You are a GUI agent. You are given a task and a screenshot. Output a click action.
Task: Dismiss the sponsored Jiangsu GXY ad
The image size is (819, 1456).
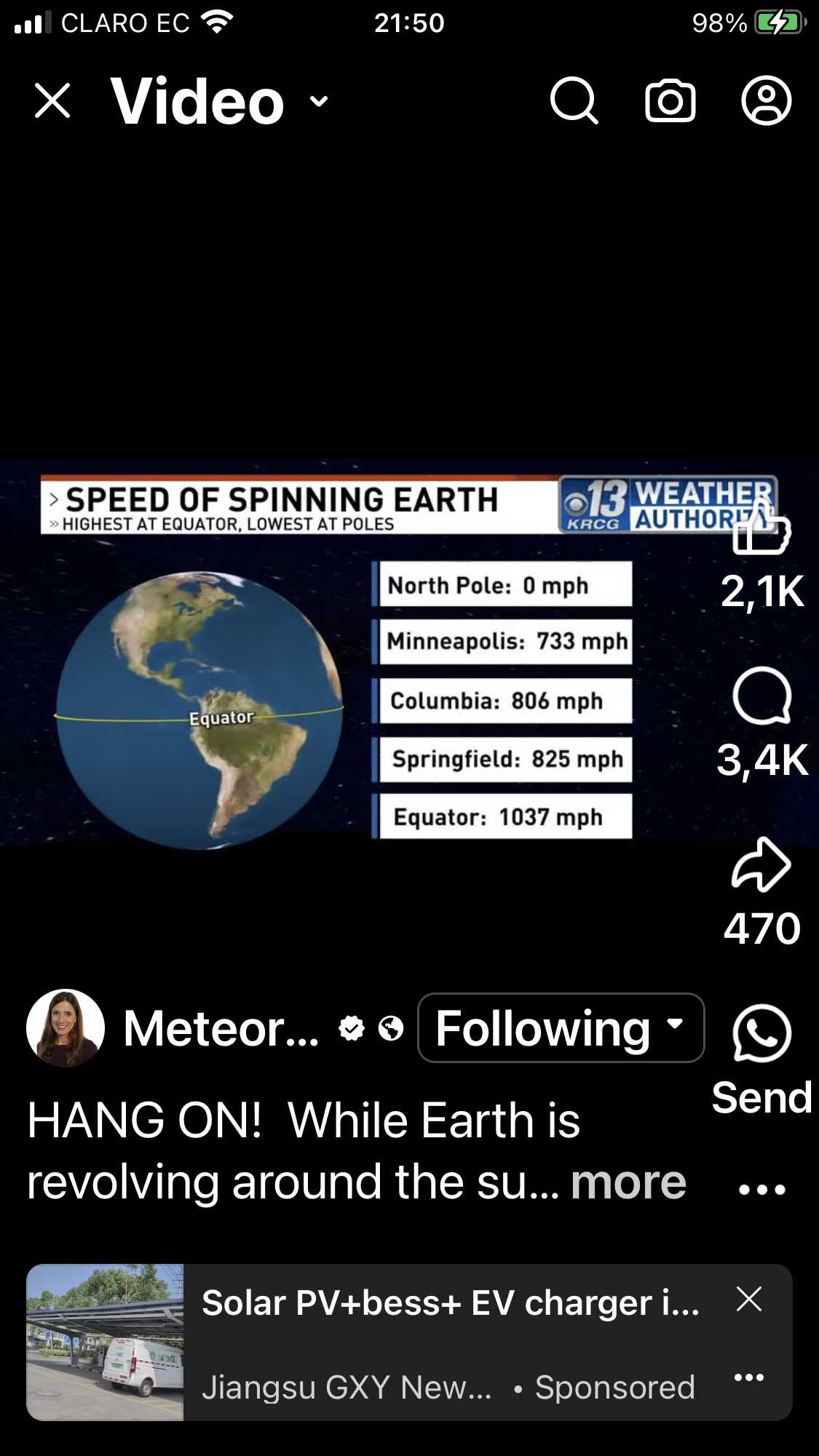click(x=748, y=1299)
